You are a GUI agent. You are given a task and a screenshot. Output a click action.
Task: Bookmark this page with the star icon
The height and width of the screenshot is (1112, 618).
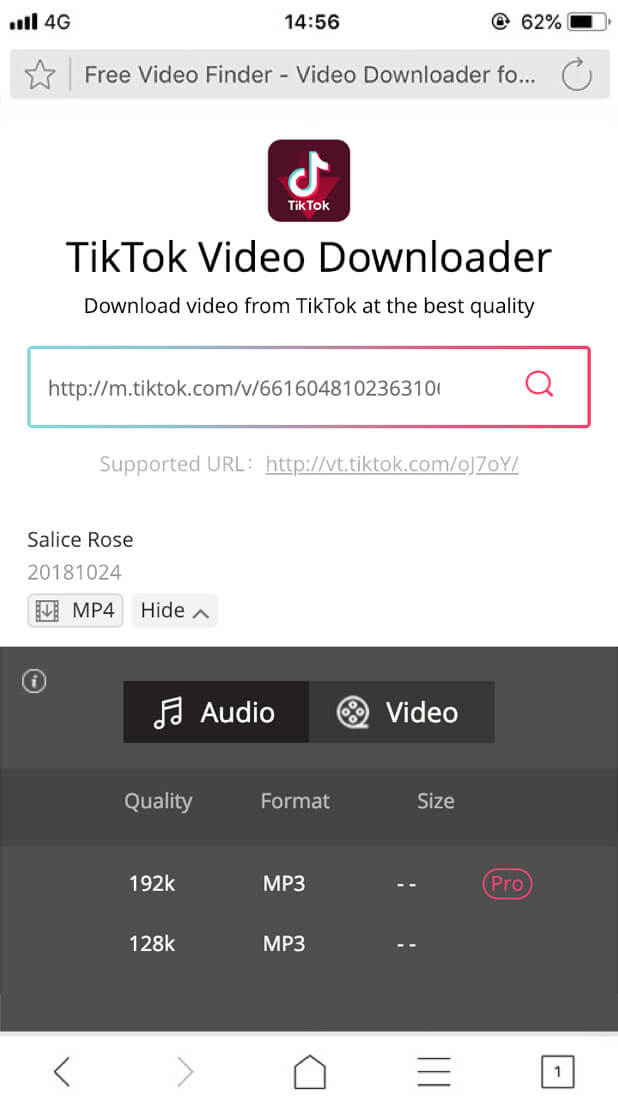pyautogui.click(x=40, y=74)
